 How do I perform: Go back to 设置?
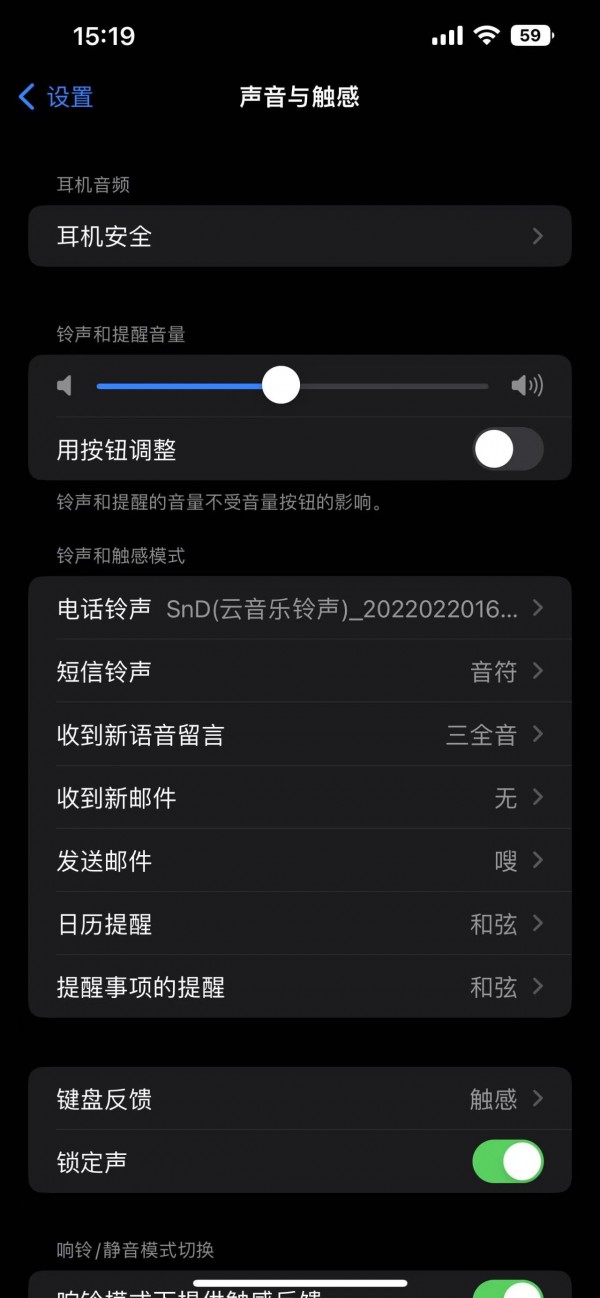pyautogui.click(x=57, y=97)
